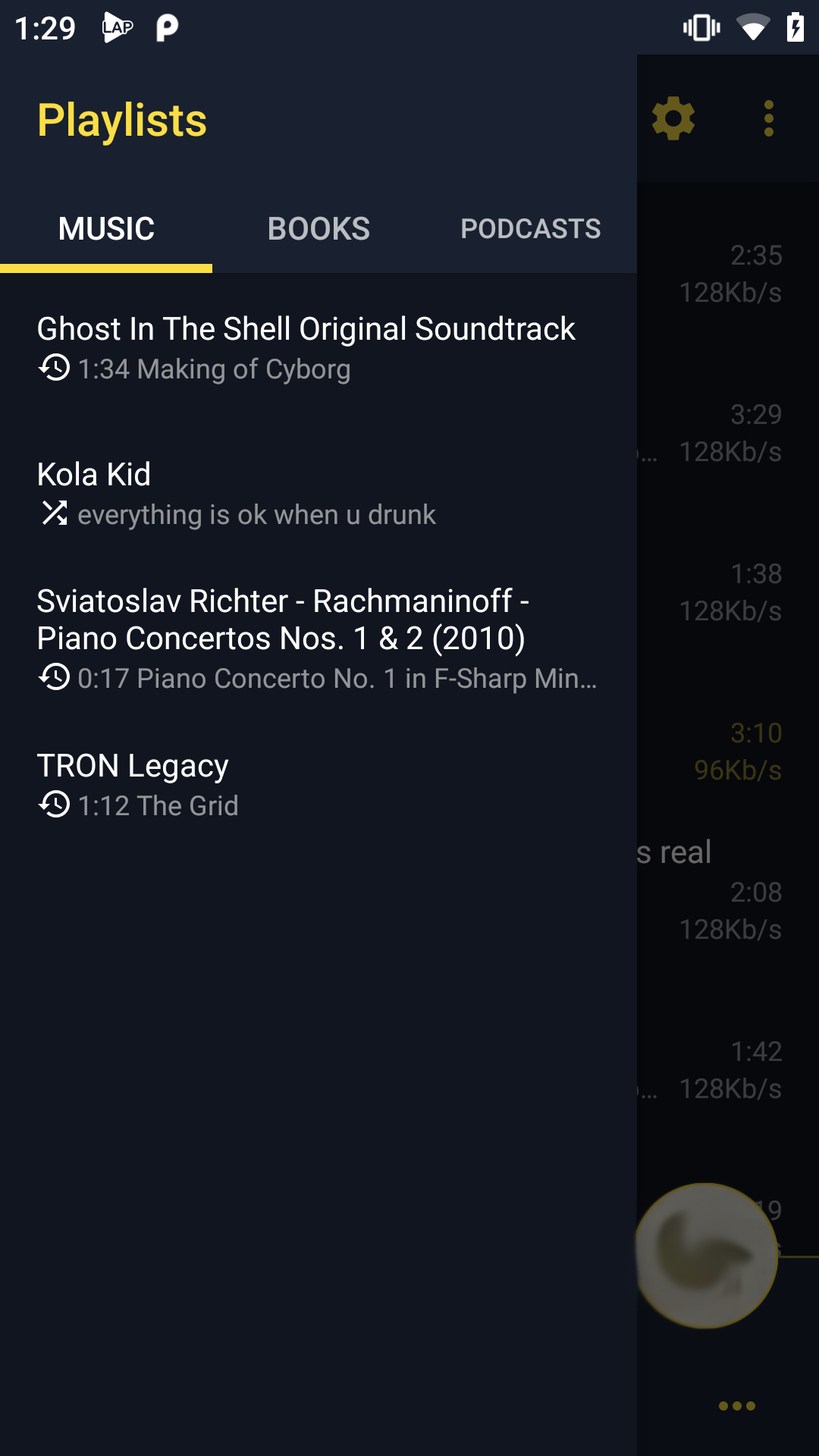819x1456 pixels.
Task: Open settings via the gear icon
Action: (673, 119)
